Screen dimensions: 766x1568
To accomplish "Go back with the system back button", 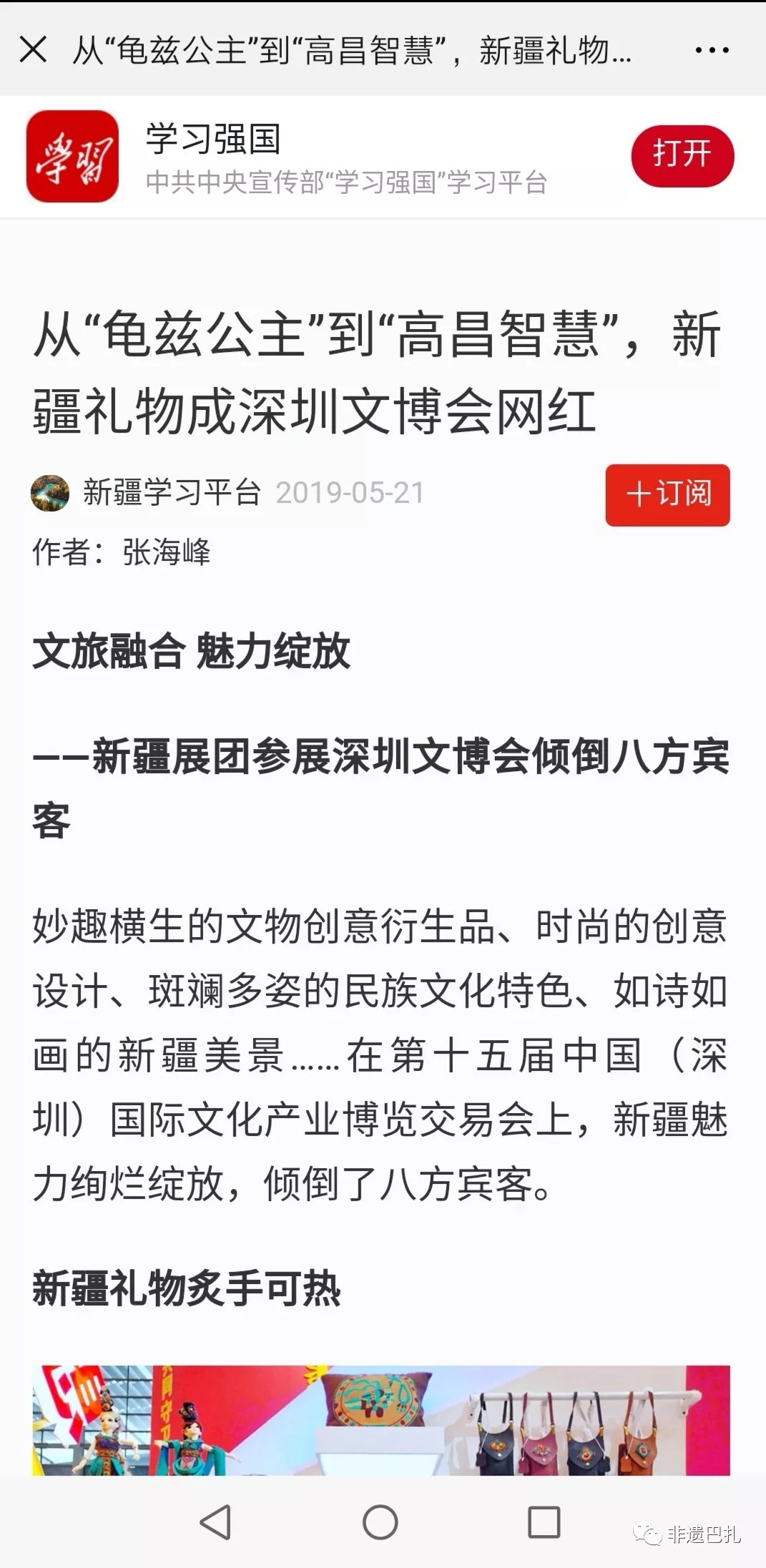I will [215, 1522].
